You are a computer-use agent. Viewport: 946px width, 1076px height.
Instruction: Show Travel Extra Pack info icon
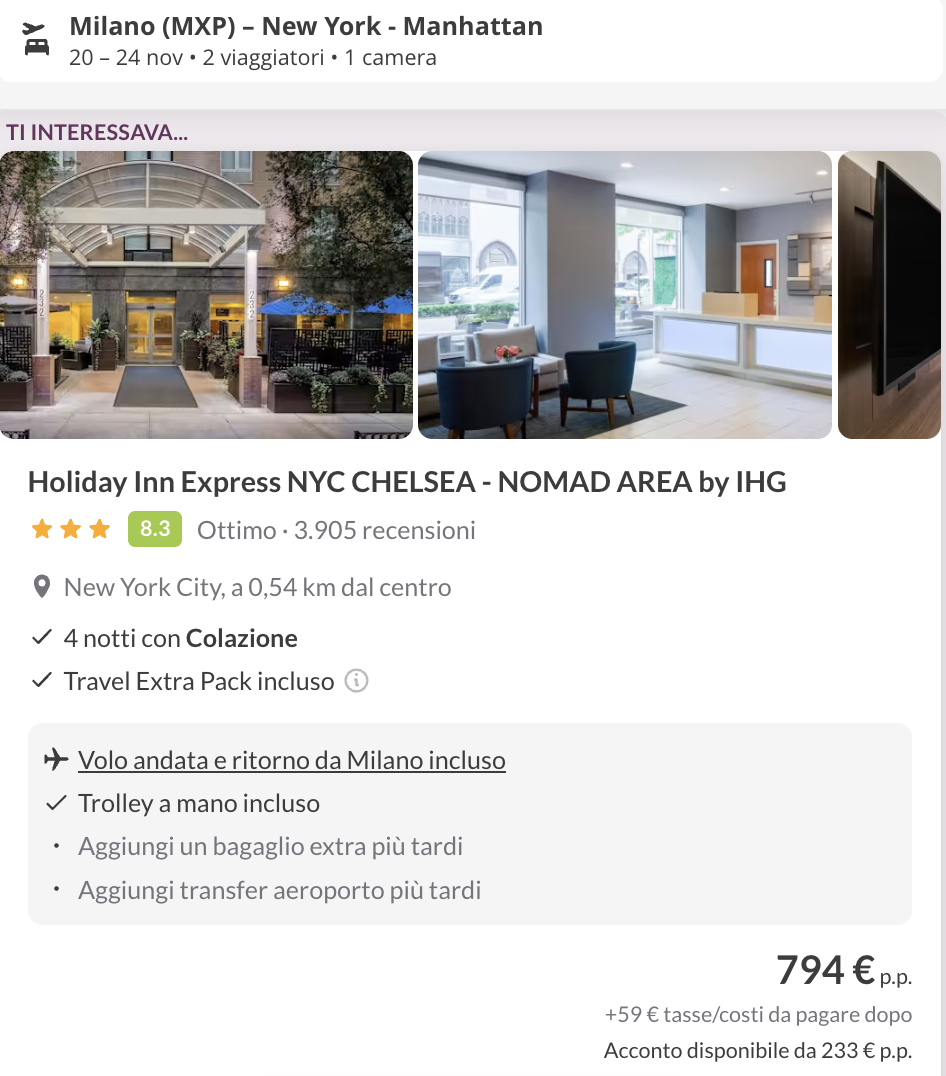(x=356, y=681)
